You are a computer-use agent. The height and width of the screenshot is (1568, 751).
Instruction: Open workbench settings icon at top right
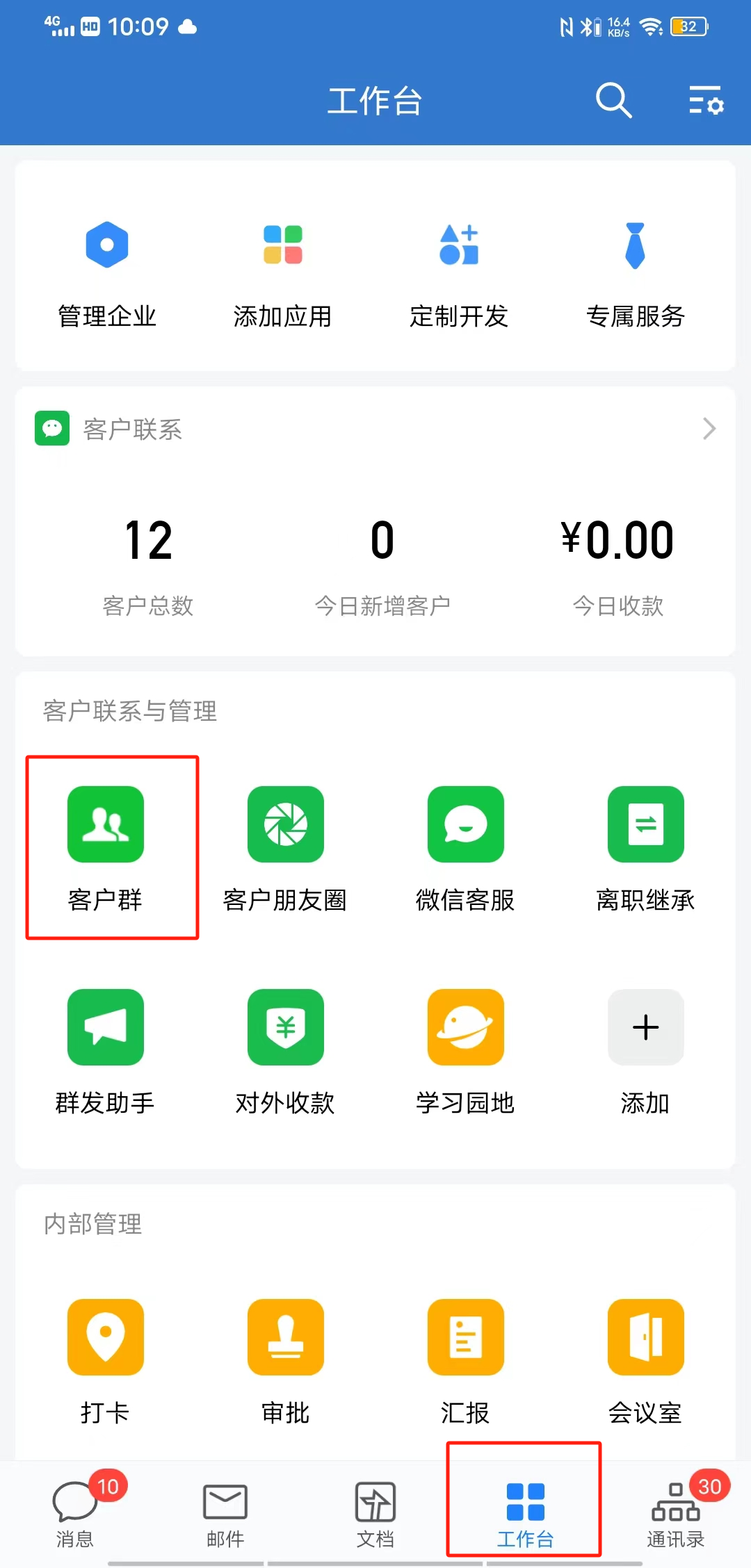[x=706, y=101]
